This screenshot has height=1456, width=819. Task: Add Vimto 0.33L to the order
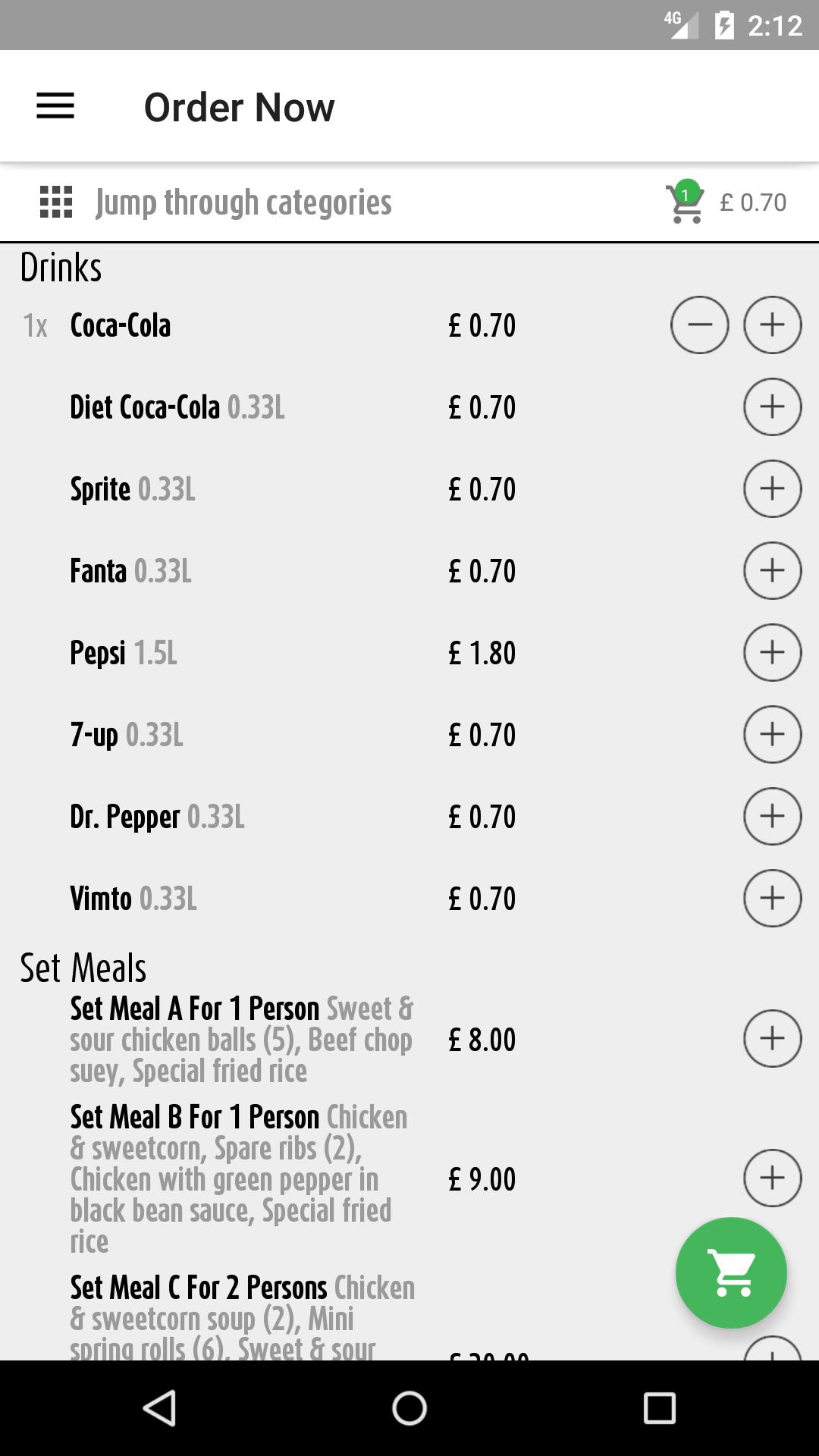772,899
